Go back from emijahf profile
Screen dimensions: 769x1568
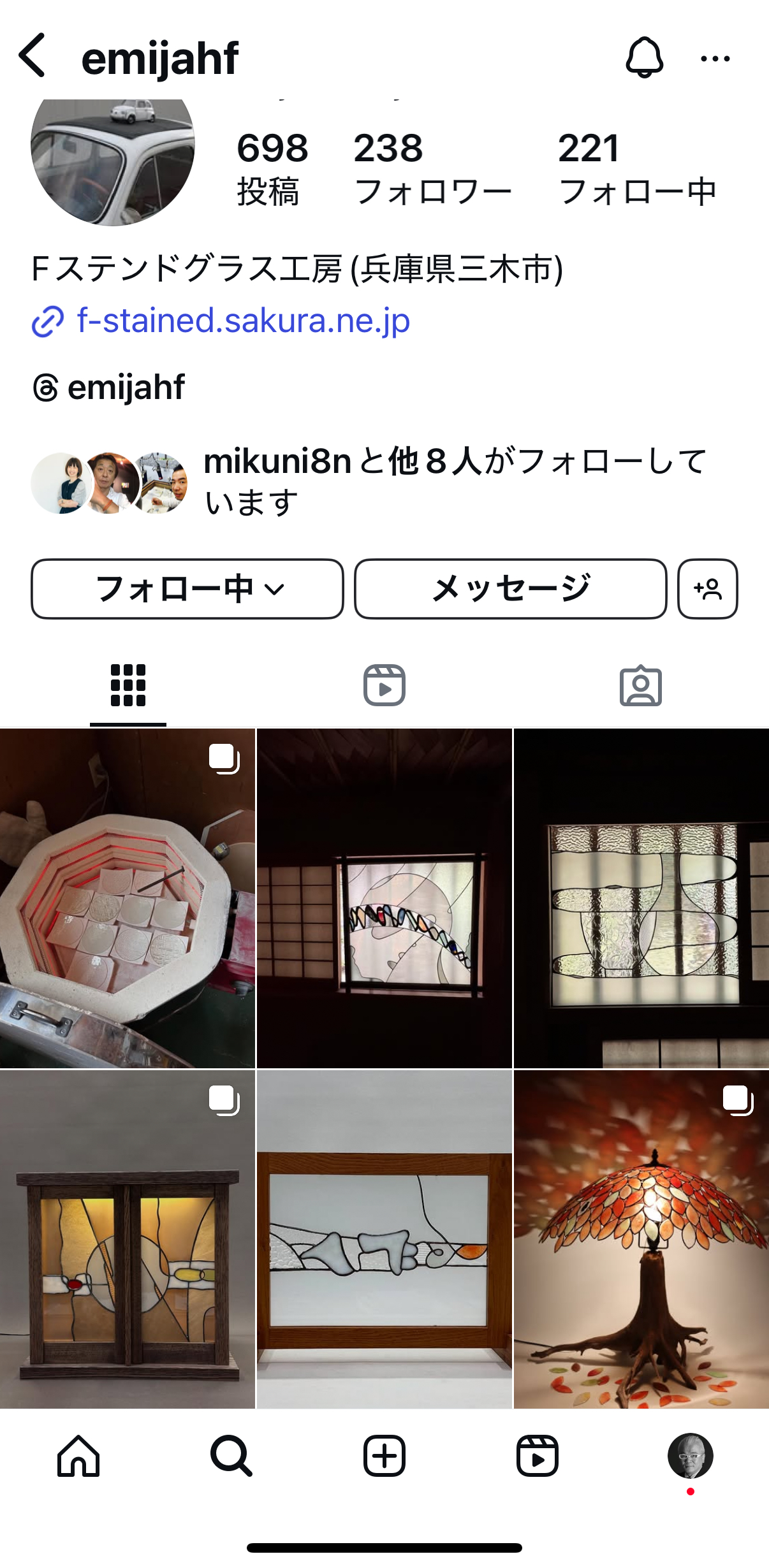(33, 56)
